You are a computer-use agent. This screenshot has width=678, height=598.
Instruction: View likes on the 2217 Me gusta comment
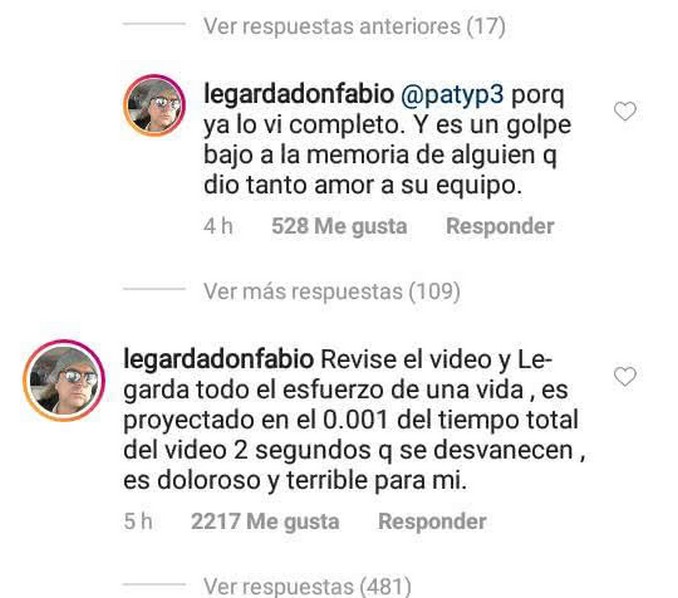click(265, 521)
